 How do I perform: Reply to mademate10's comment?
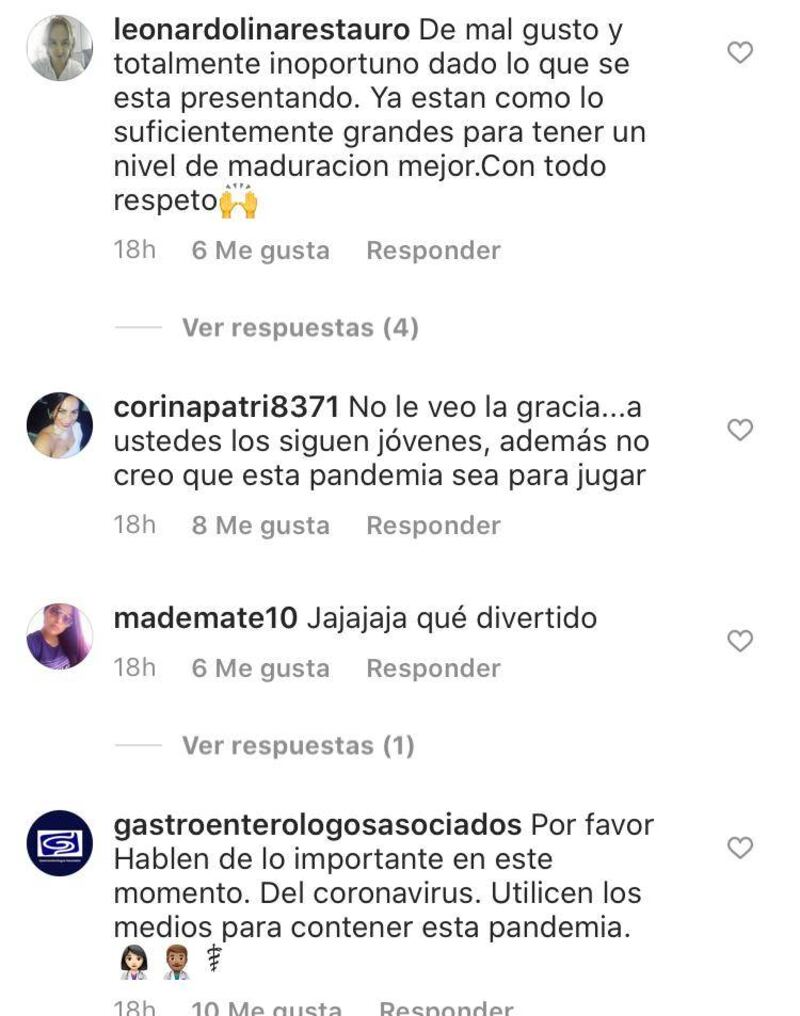click(x=433, y=668)
